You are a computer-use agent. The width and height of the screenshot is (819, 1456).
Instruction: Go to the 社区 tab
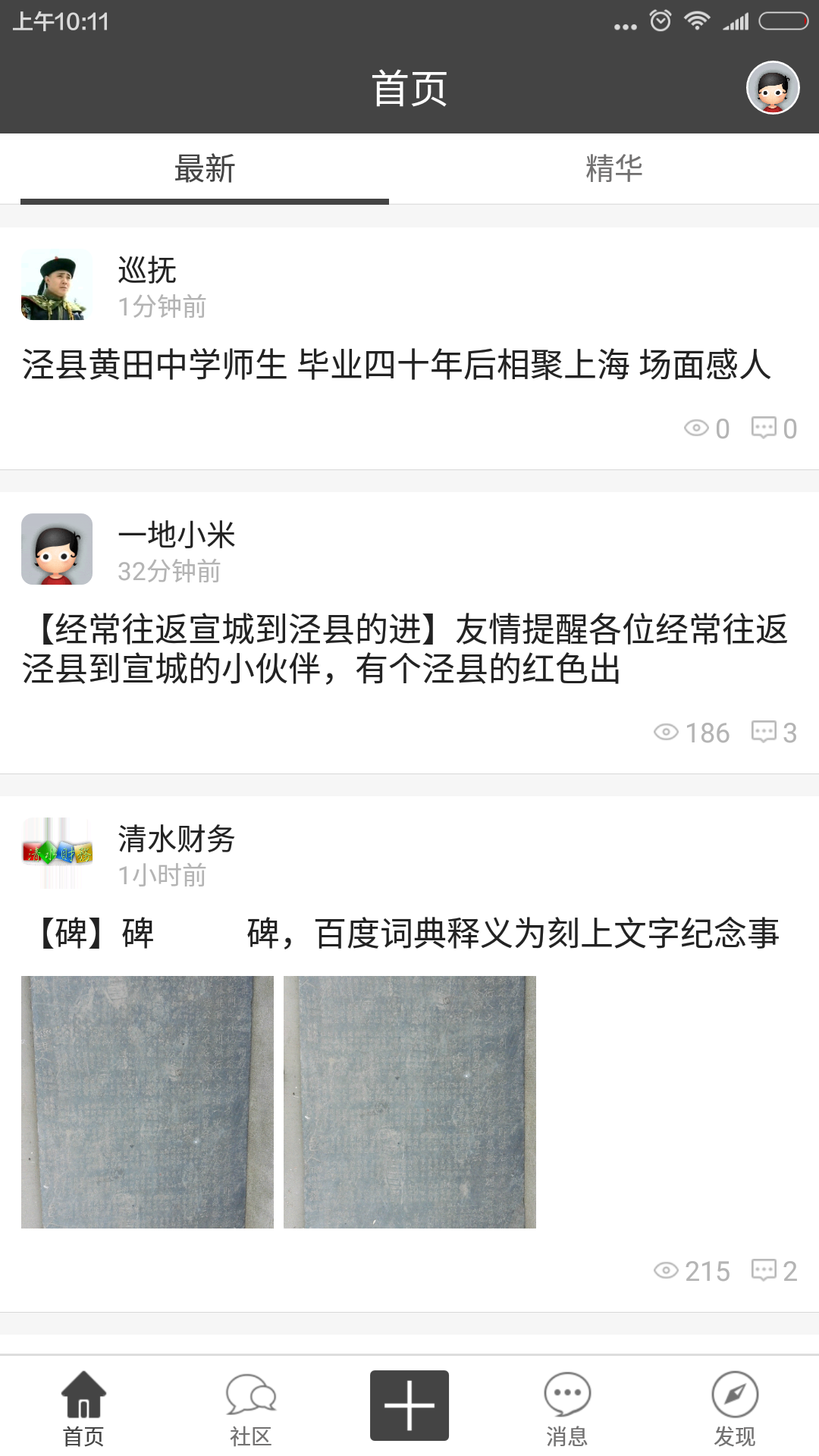click(x=250, y=1407)
